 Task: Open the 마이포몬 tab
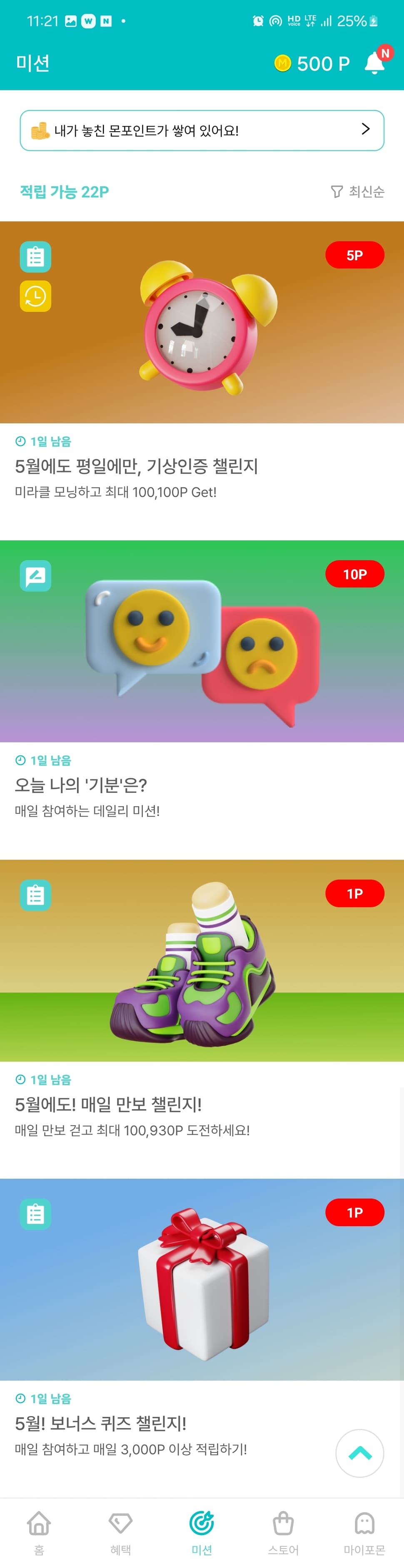364,1531
